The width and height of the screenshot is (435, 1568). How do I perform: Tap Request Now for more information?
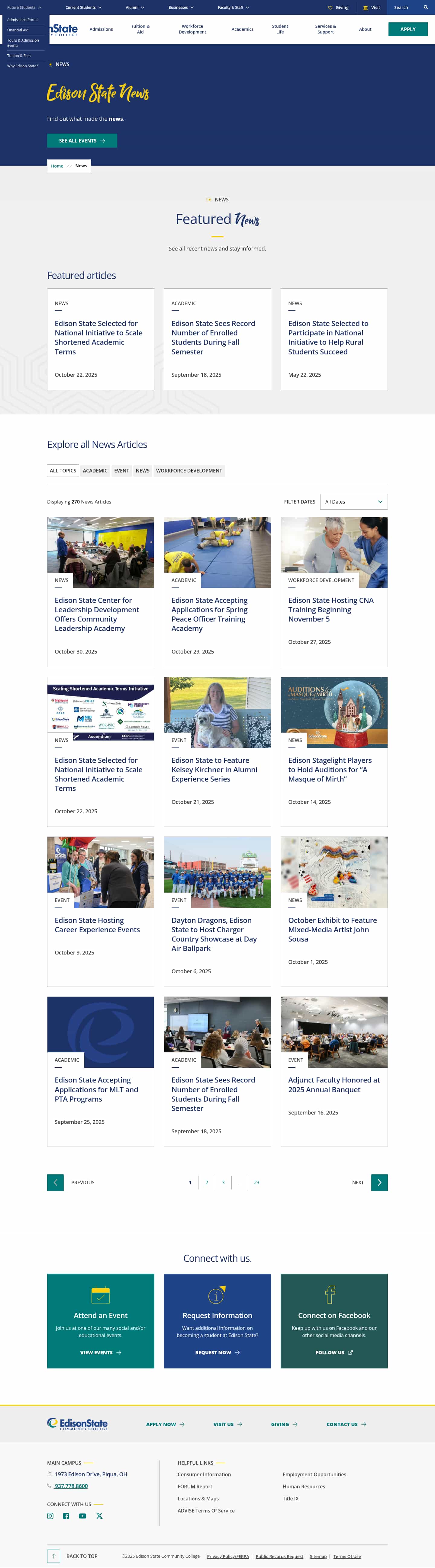click(x=217, y=1352)
